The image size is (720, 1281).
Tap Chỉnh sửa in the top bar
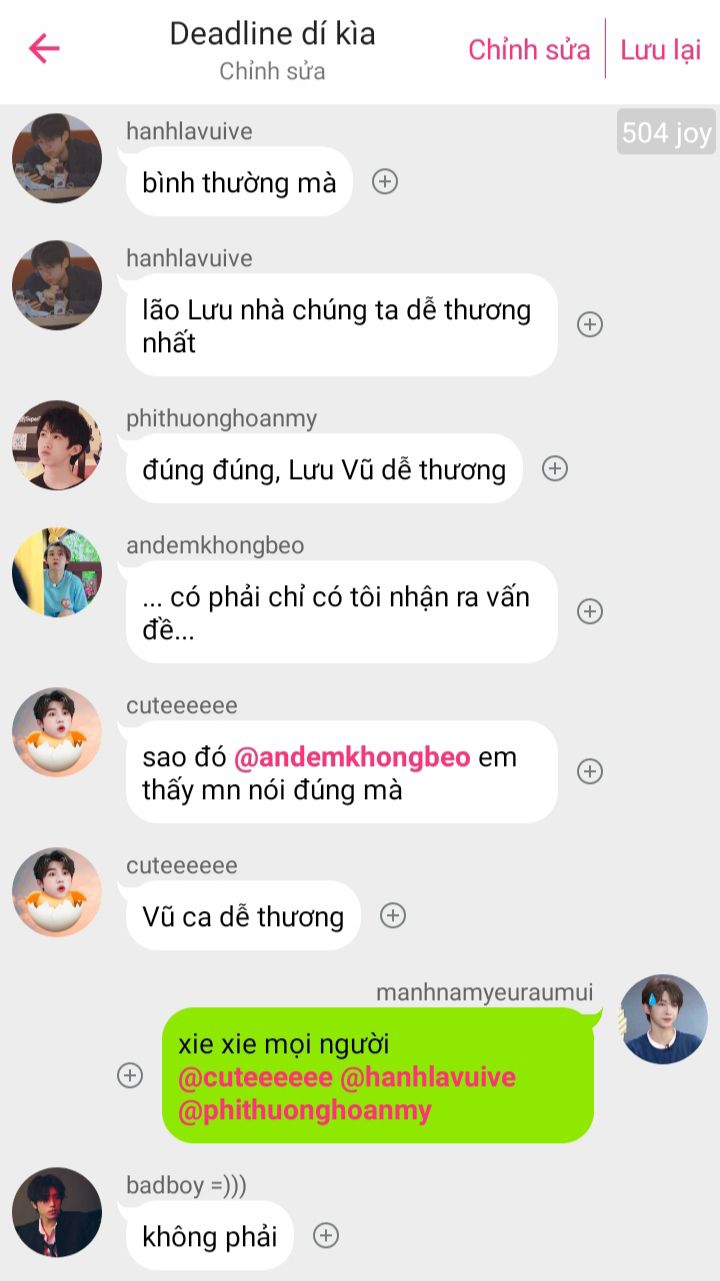[x=529, y=50]
